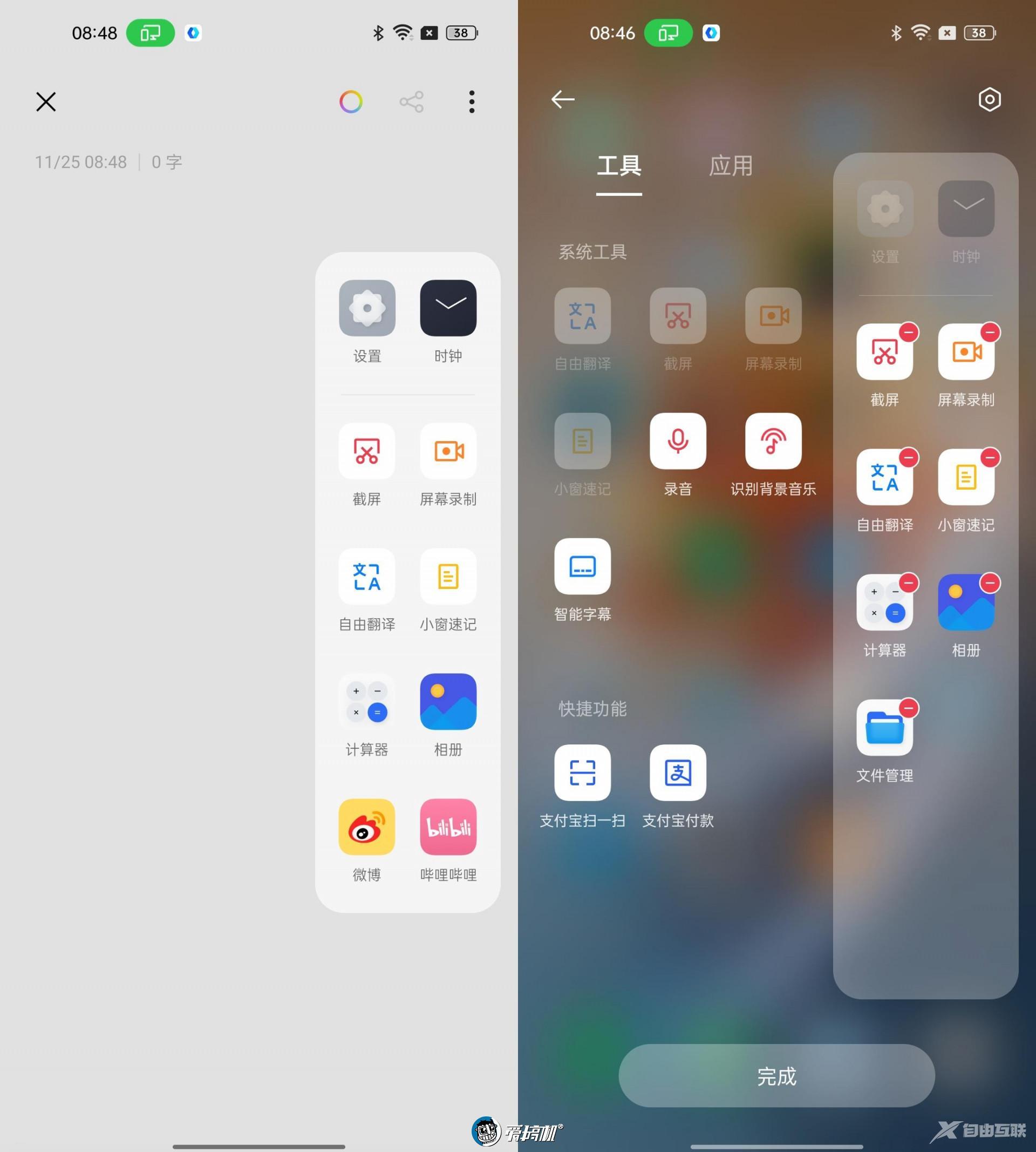Screen dimensions: 1036x1152
Task: Remove 文件管理 using its red minus badge
Action: pyautogui.click(x=909, y=708)
